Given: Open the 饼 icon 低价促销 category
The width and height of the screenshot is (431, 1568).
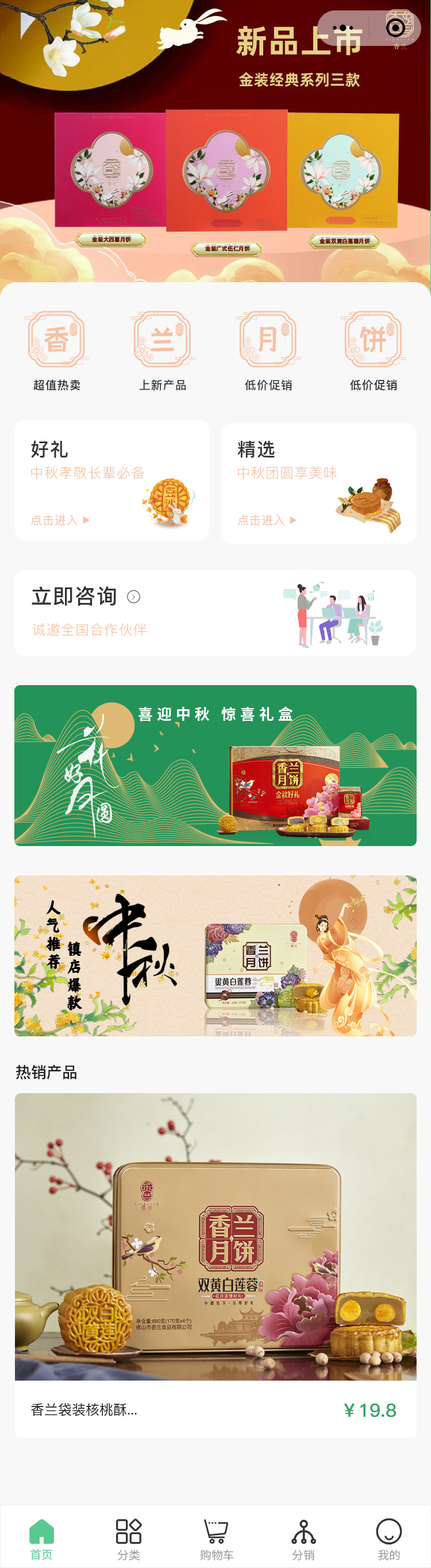Looking at the screenshot, I should [x=373, y=351].
